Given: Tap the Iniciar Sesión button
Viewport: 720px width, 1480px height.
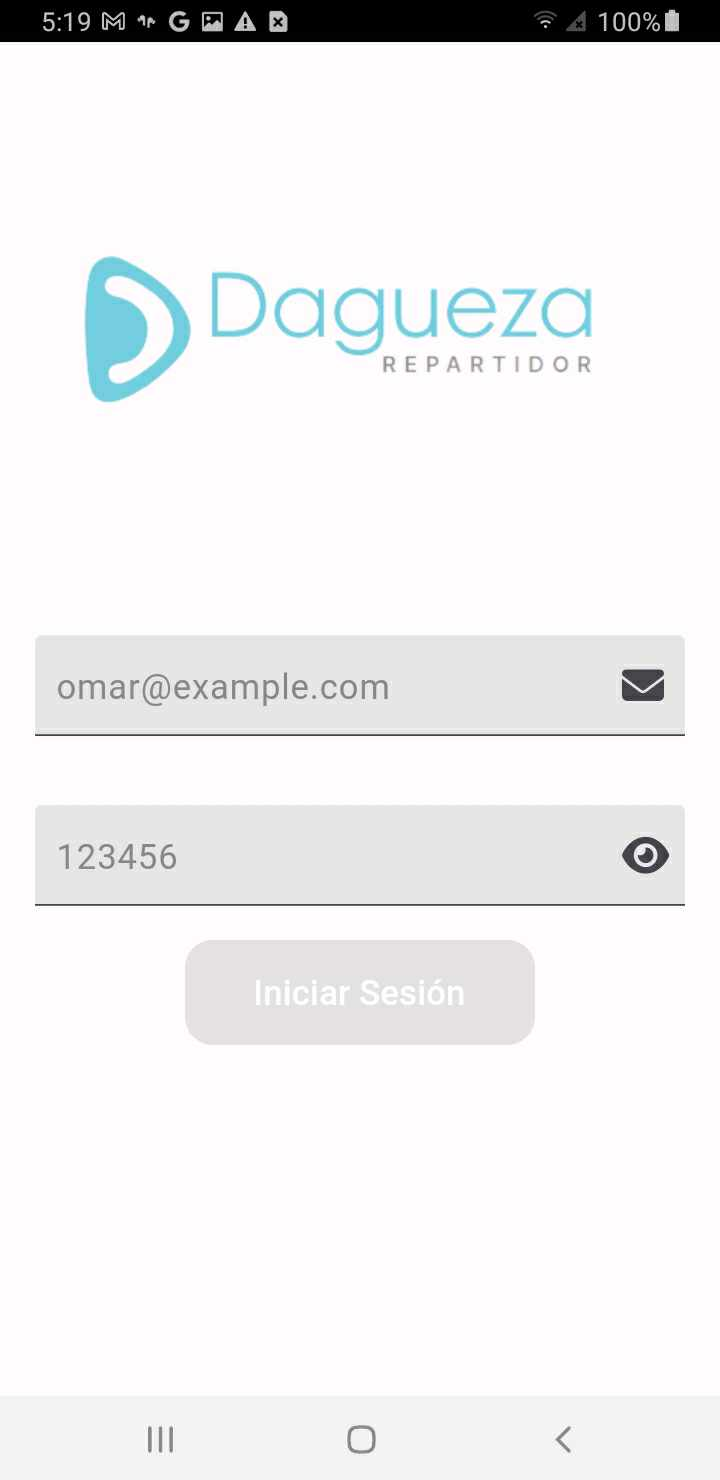Looking at the screenshot, I should (360, 992).
